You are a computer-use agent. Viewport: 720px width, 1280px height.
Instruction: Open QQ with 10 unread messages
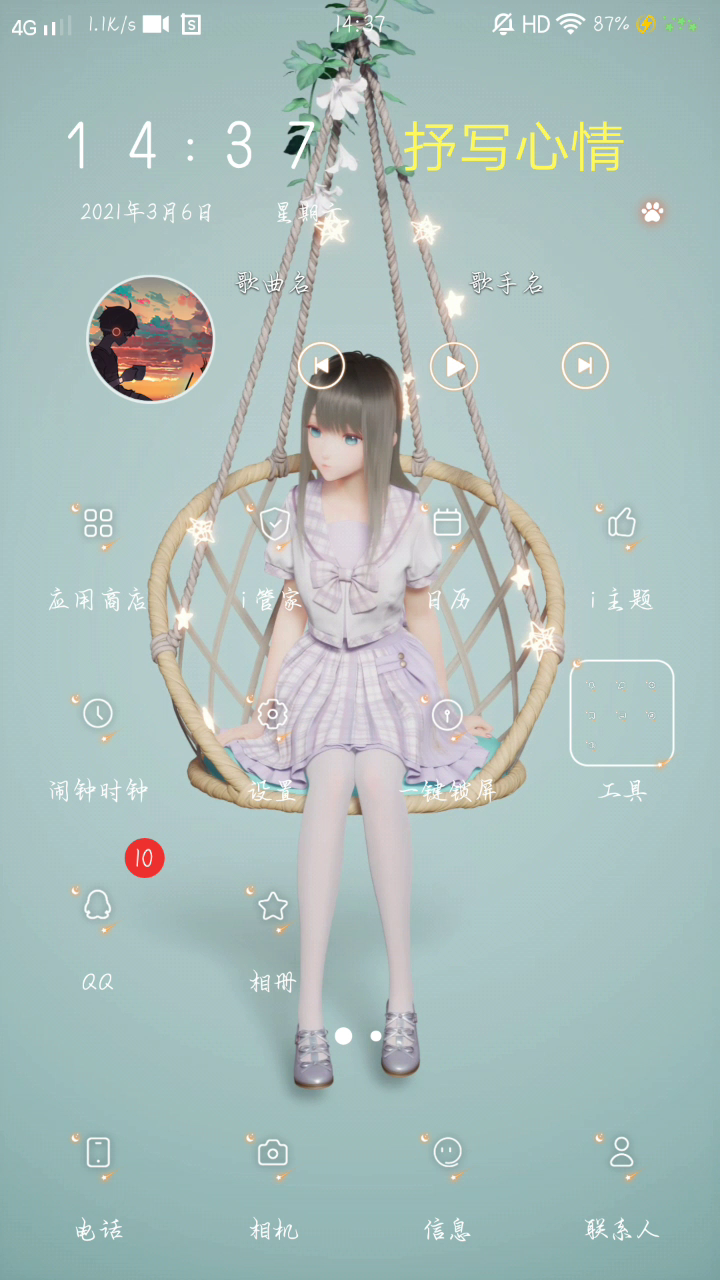[x=98, y=906]
